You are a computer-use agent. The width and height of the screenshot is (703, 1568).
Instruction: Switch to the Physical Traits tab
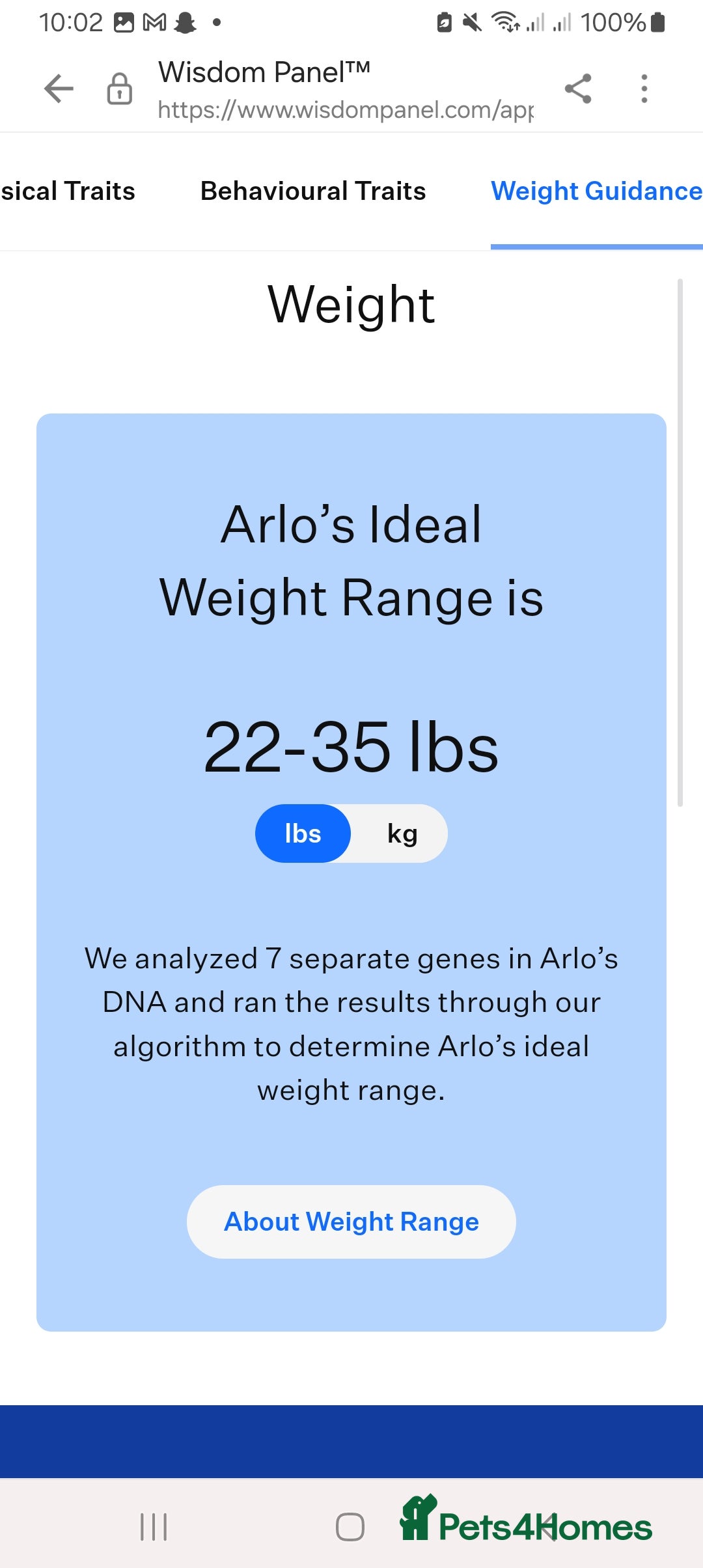68,191
